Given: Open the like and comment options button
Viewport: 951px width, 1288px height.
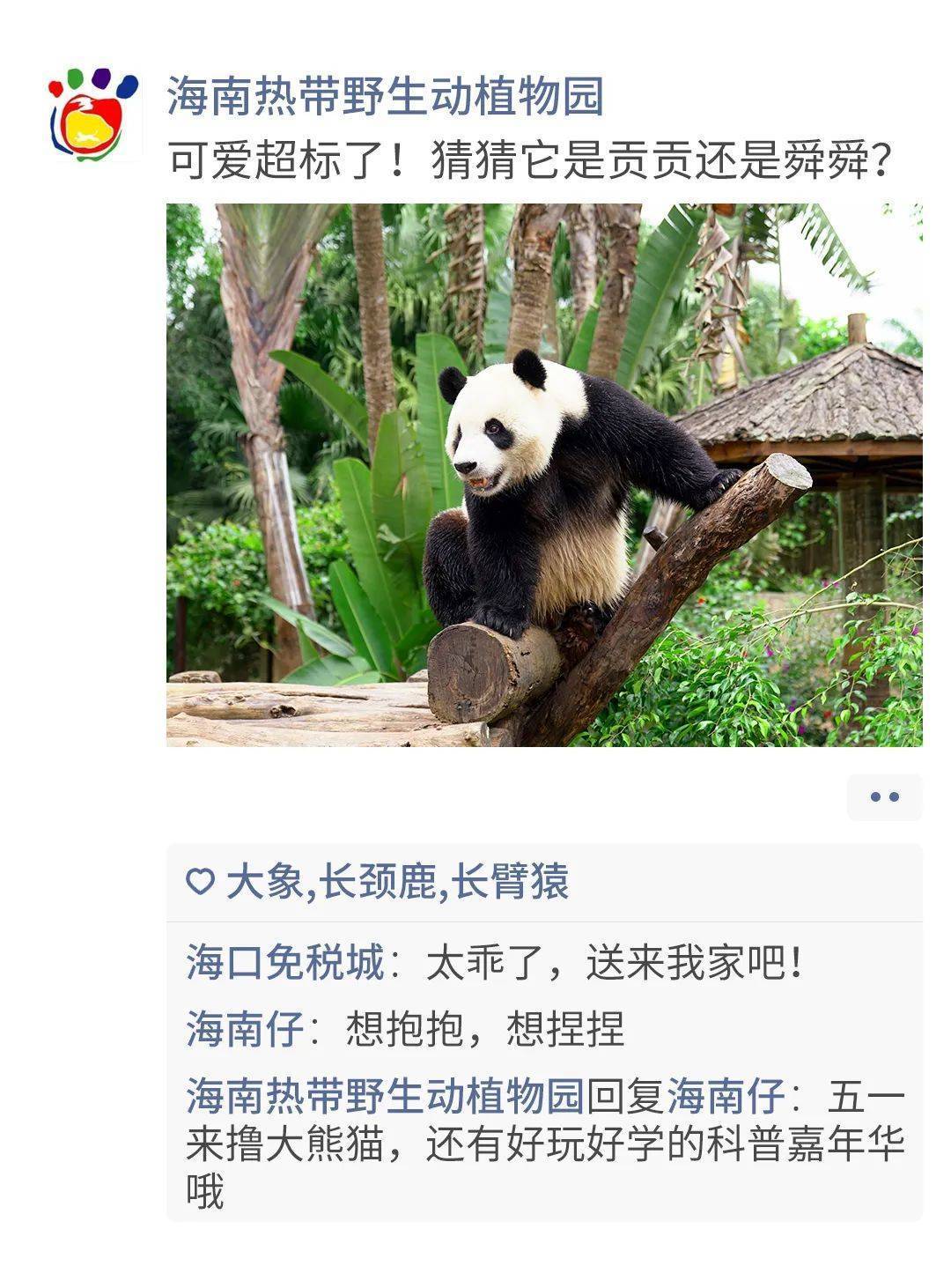Looking at the screenshot, I should (884, 797).
